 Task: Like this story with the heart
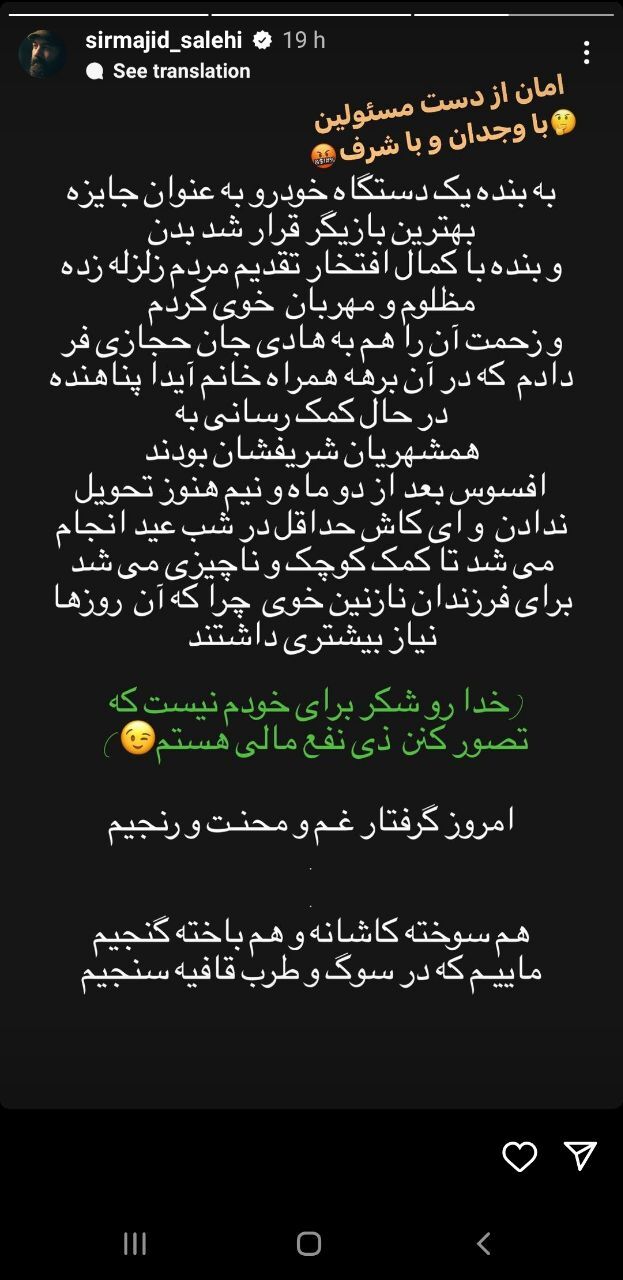pos(520,1157)
